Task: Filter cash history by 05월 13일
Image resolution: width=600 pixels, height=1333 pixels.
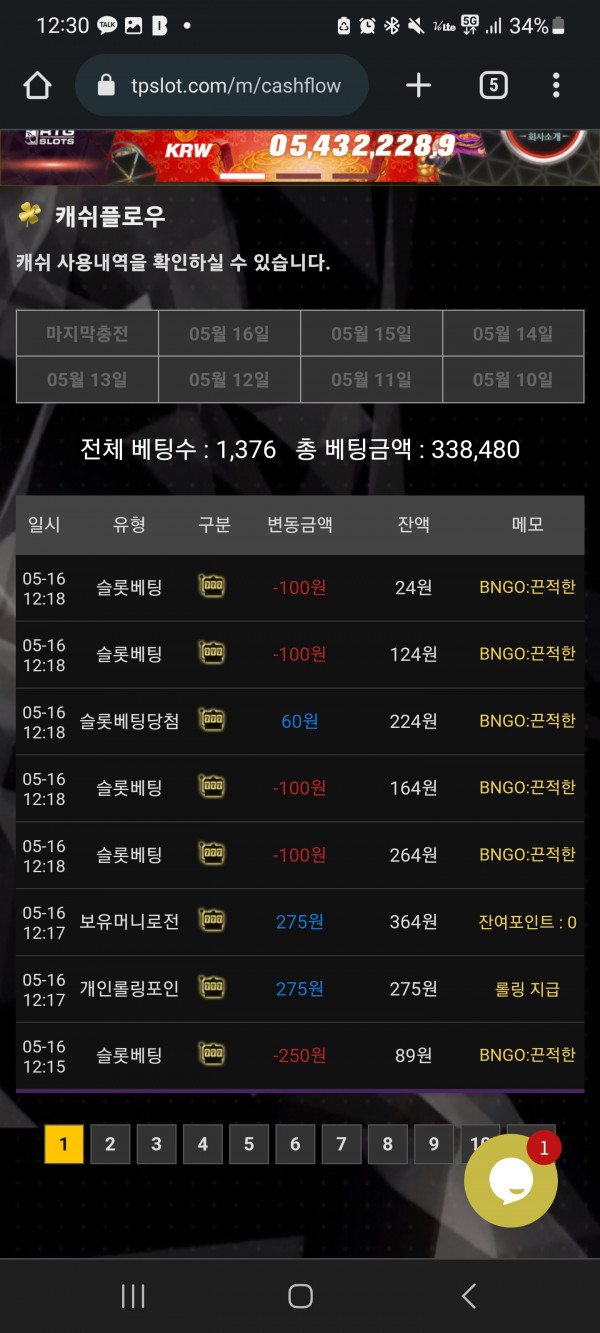Action: [x=87, y=380]
